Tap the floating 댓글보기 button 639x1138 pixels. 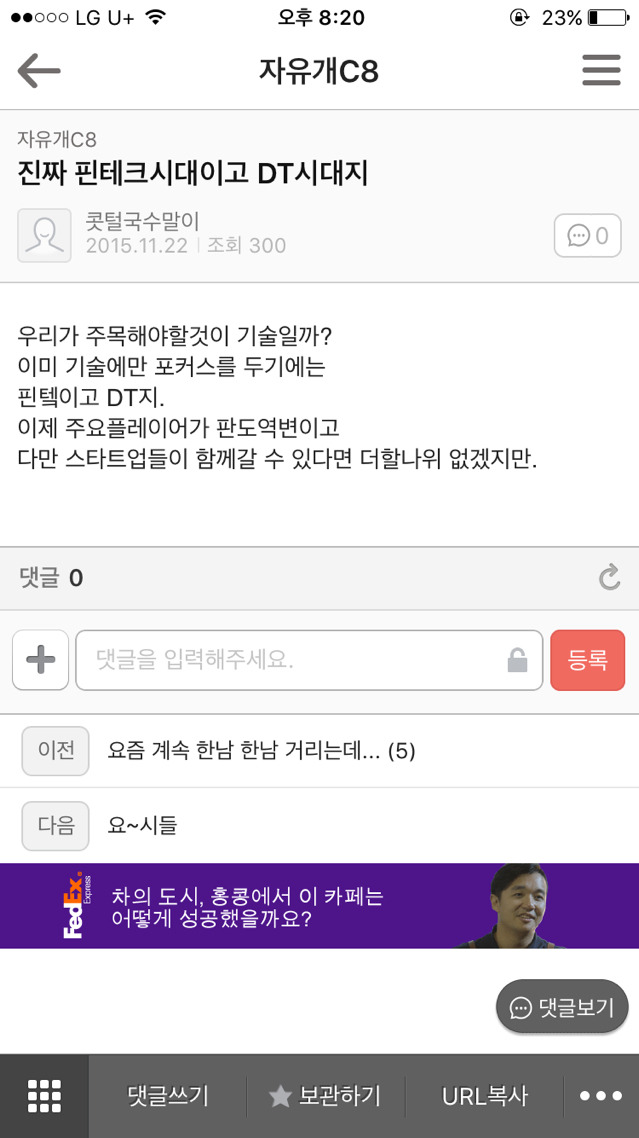coord(562,1007)
